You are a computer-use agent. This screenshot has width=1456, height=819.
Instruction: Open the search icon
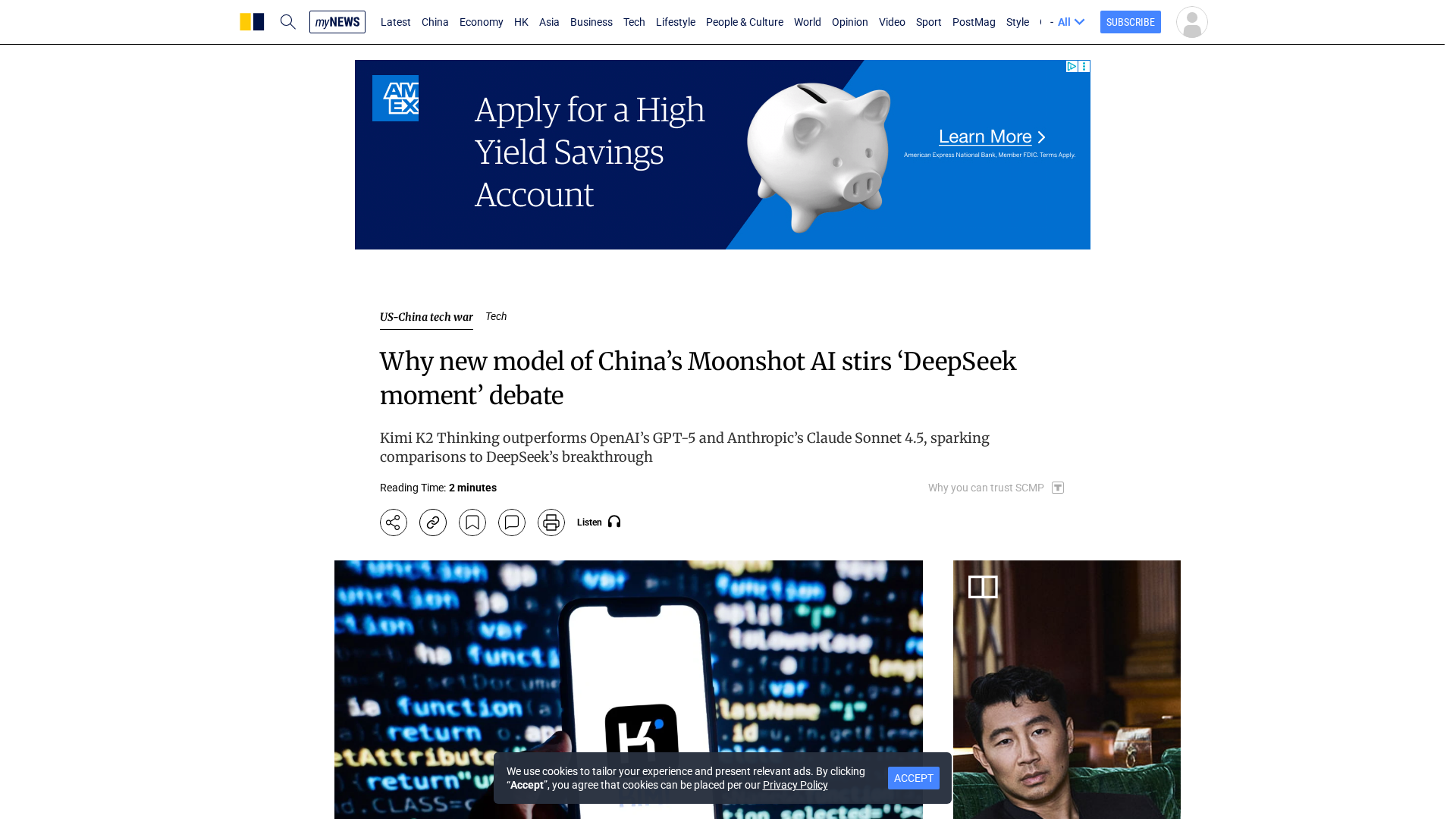click(x=287, y=22)
